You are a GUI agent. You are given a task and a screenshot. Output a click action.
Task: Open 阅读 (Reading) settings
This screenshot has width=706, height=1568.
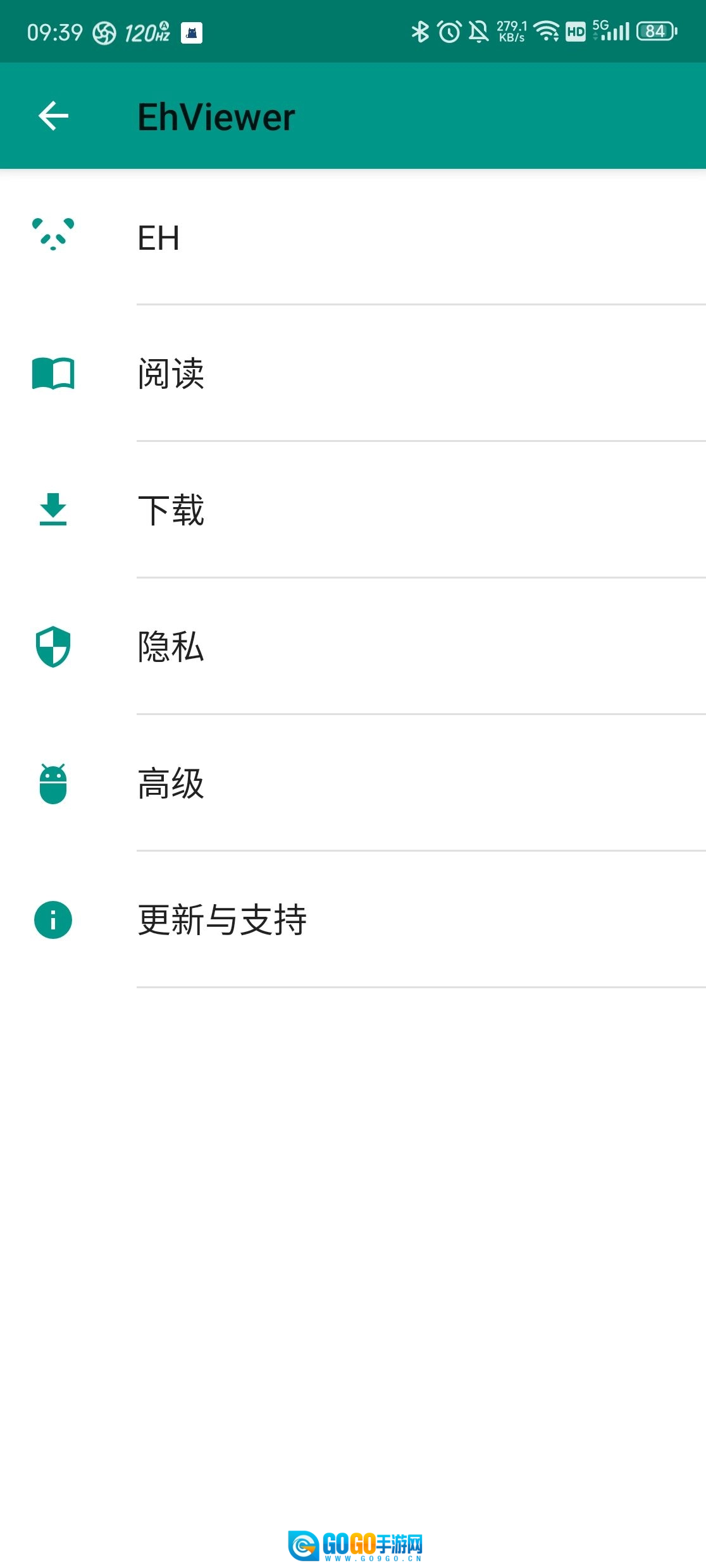pyautogui.click(x=353, y=373)
